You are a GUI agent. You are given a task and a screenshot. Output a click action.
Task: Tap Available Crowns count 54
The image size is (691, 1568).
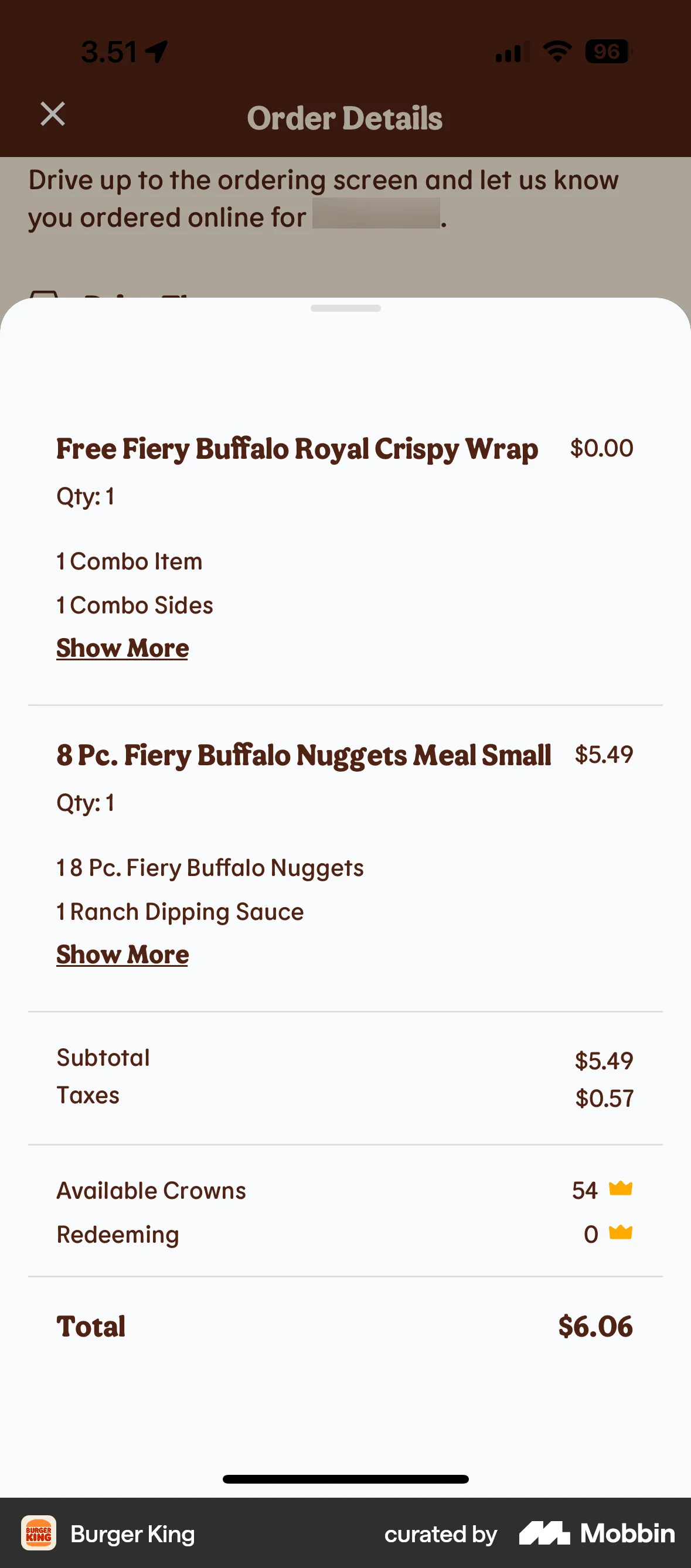click(585, 1189)
